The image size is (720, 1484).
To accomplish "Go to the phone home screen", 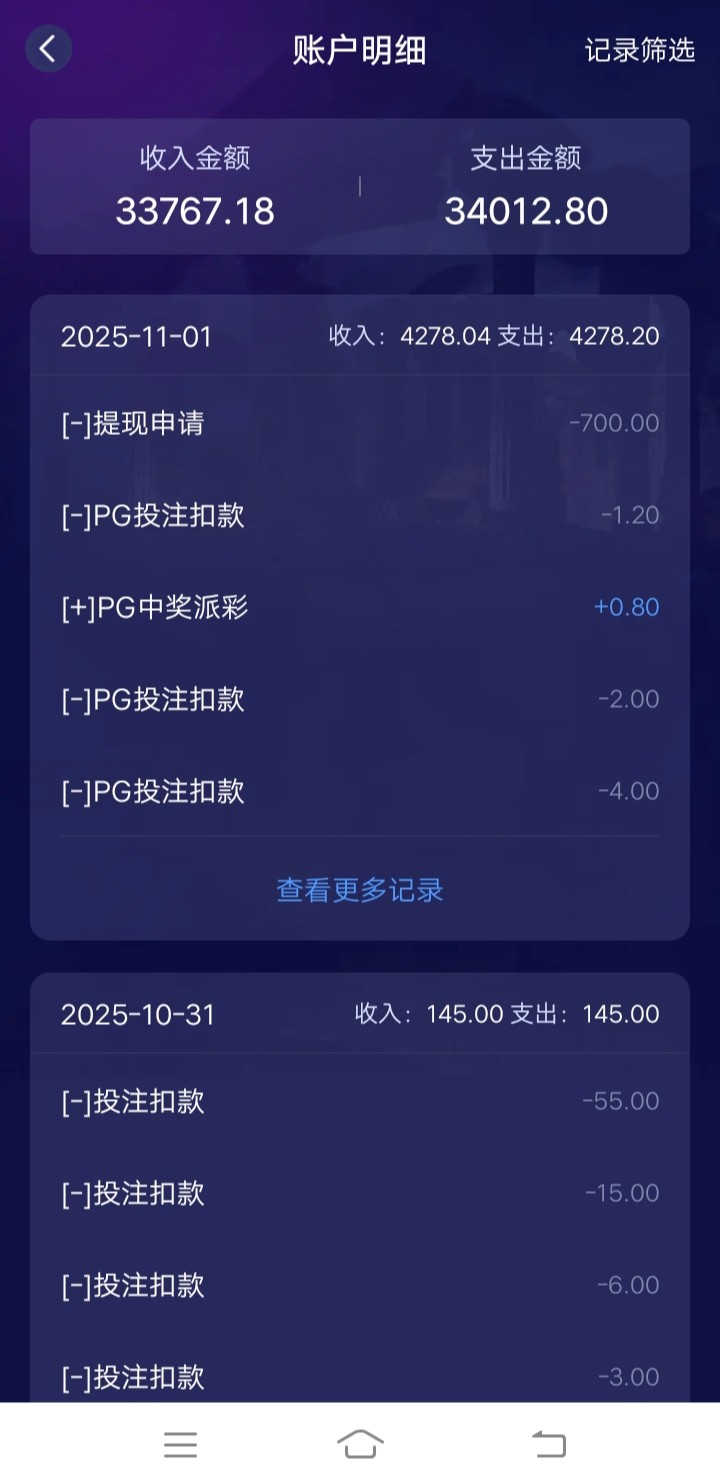I will click(x=360, y=1444).
